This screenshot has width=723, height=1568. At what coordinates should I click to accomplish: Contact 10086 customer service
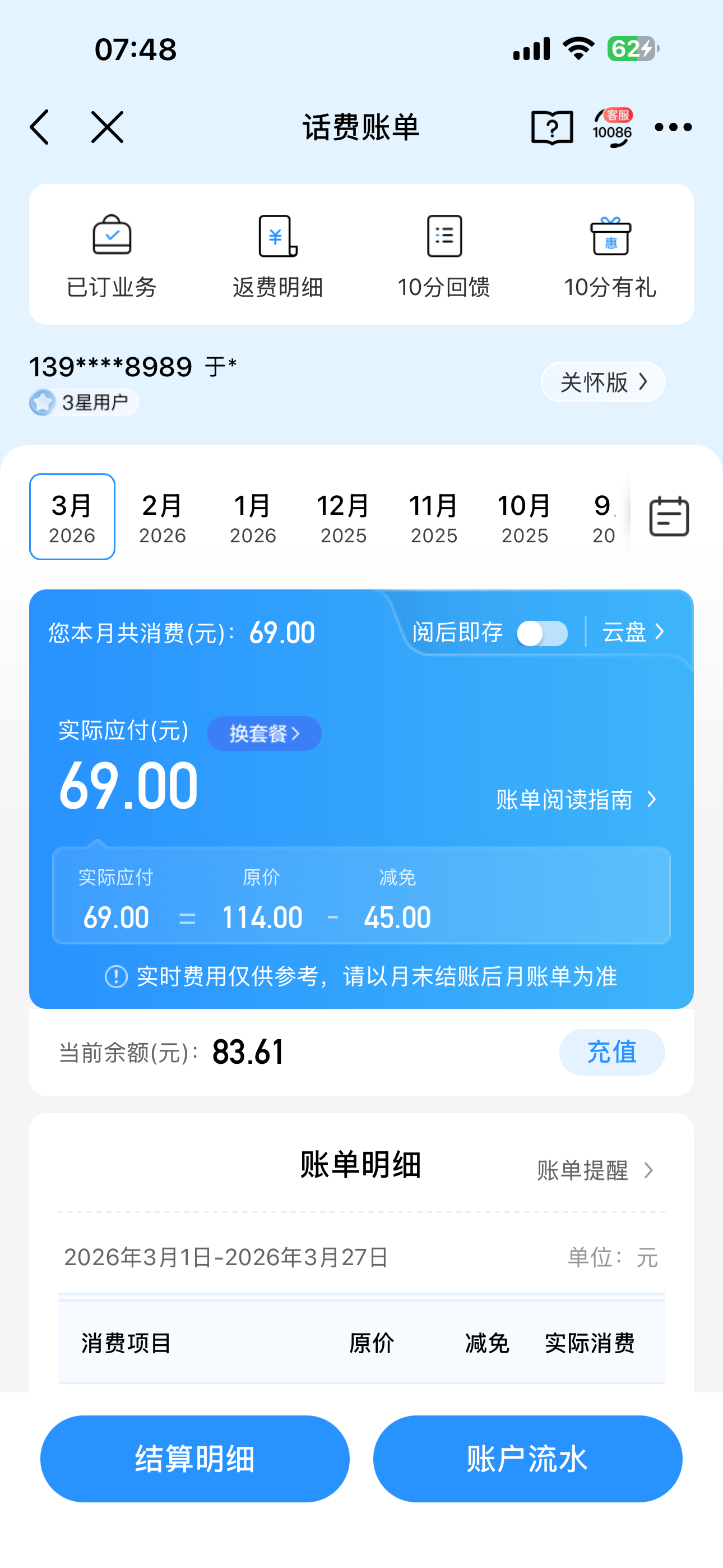point(612,127)
